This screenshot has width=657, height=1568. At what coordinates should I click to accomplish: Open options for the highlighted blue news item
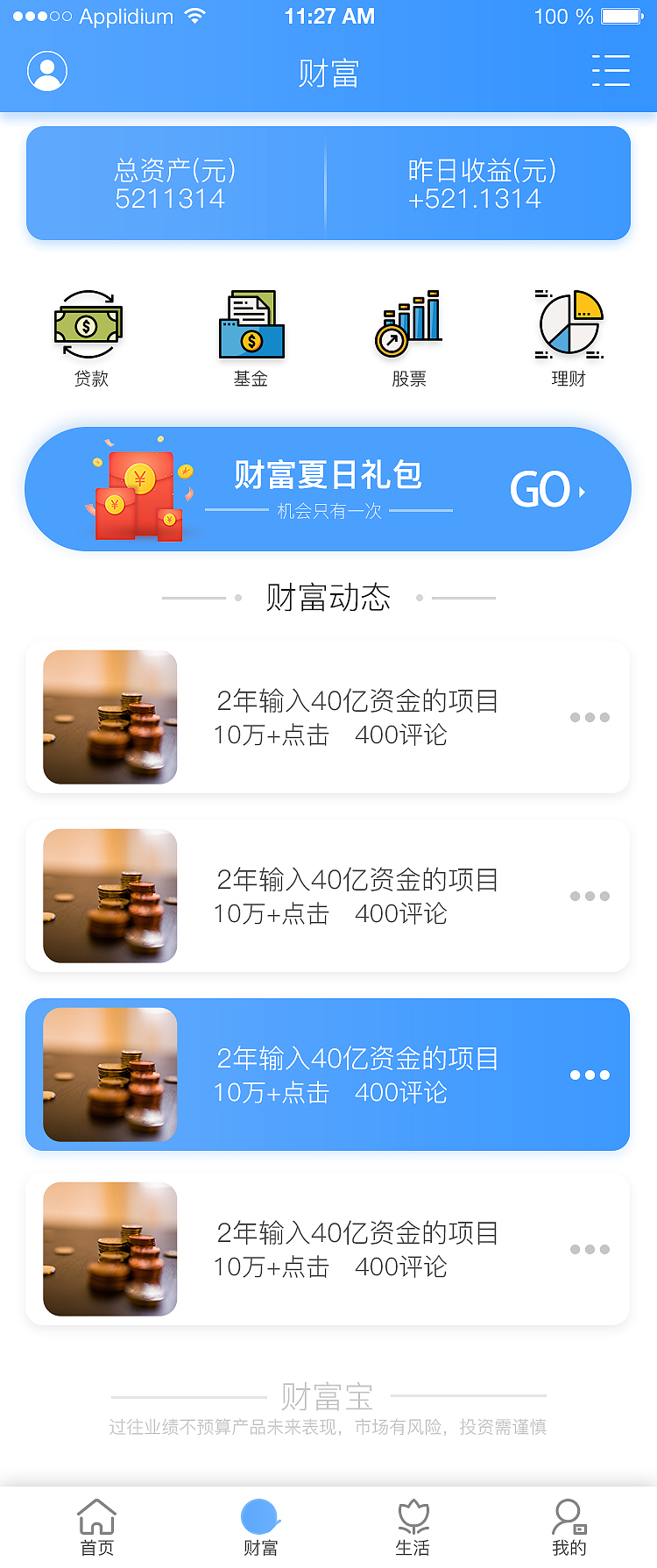click(590, 1075)
